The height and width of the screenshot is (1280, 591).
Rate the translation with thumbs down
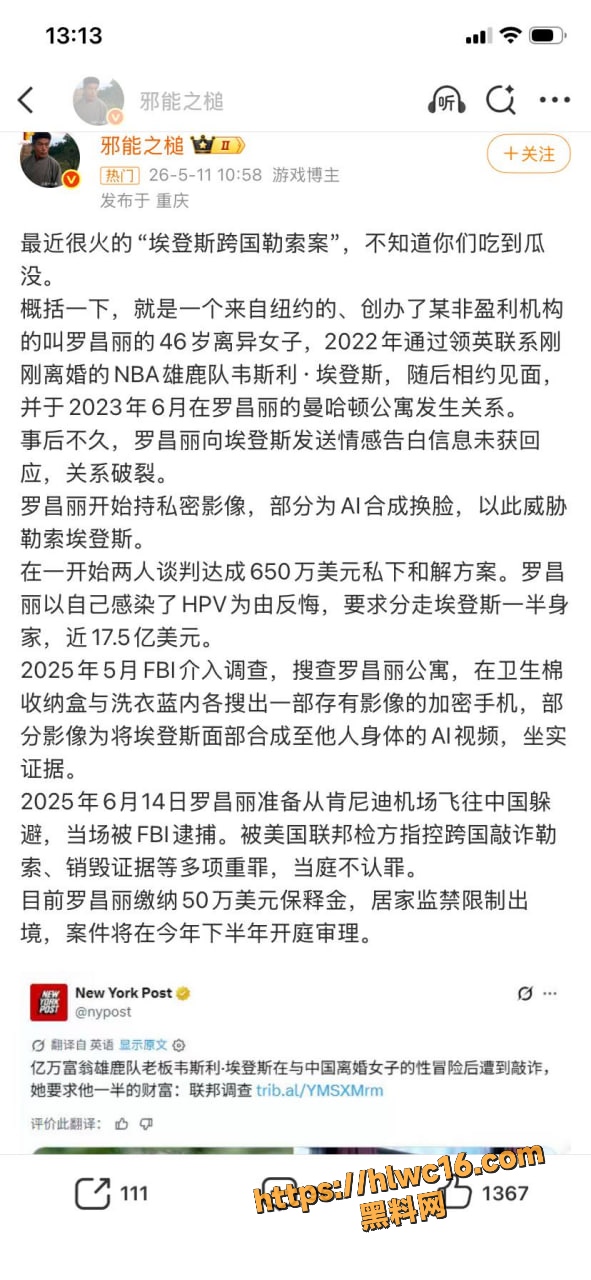click(146, 1123)
